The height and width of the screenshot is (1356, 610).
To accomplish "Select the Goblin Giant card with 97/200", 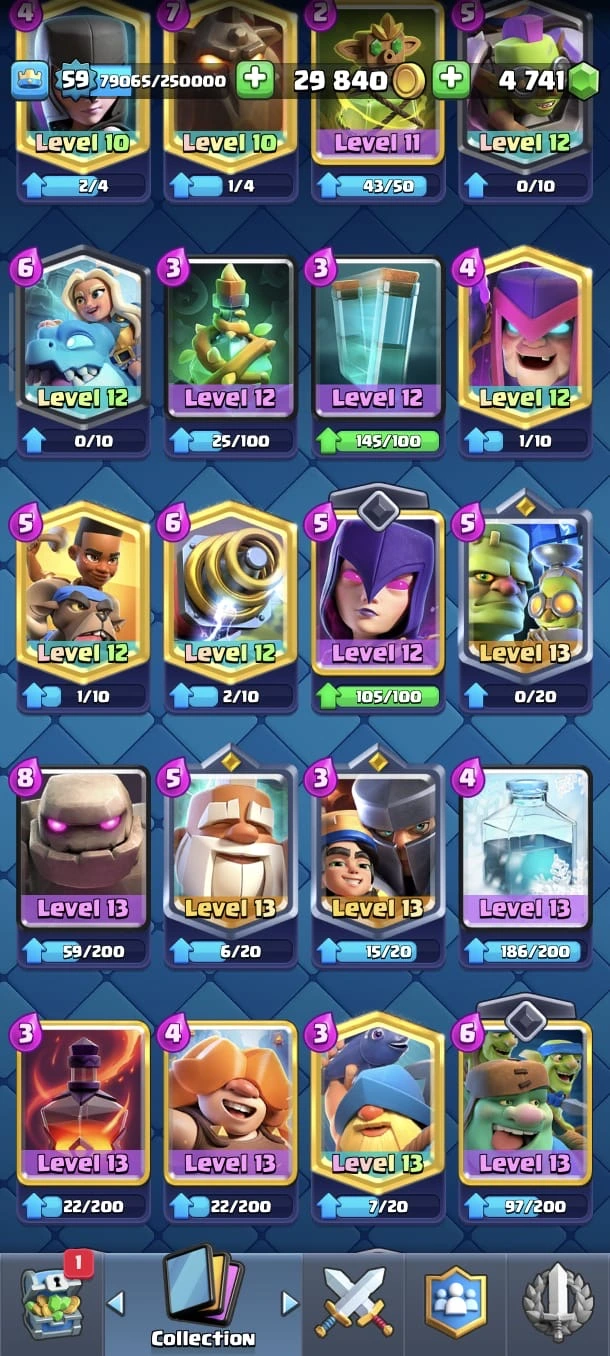I will click(524, 1105).
